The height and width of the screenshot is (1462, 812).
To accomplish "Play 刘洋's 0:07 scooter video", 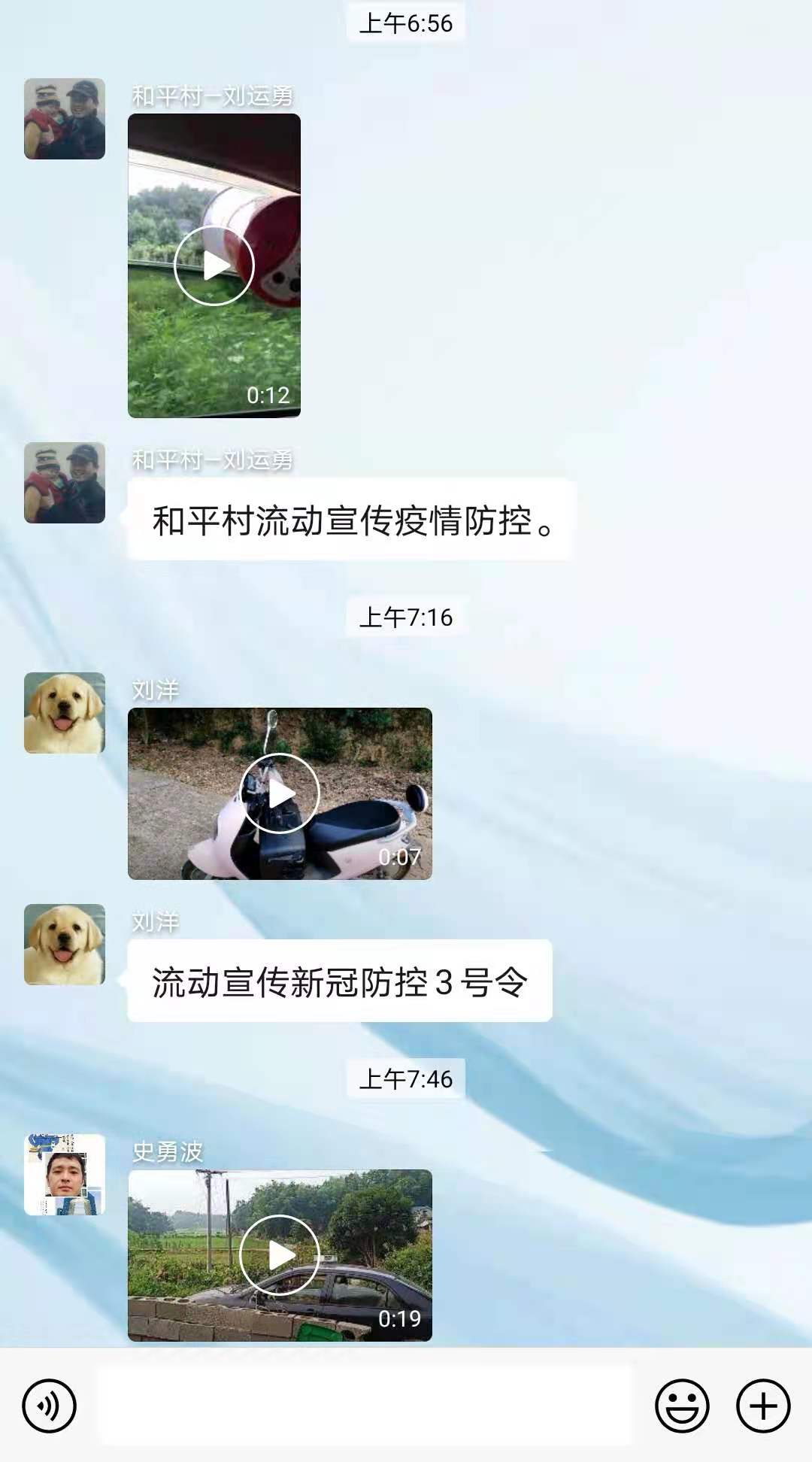I will [x=280, y=793].
